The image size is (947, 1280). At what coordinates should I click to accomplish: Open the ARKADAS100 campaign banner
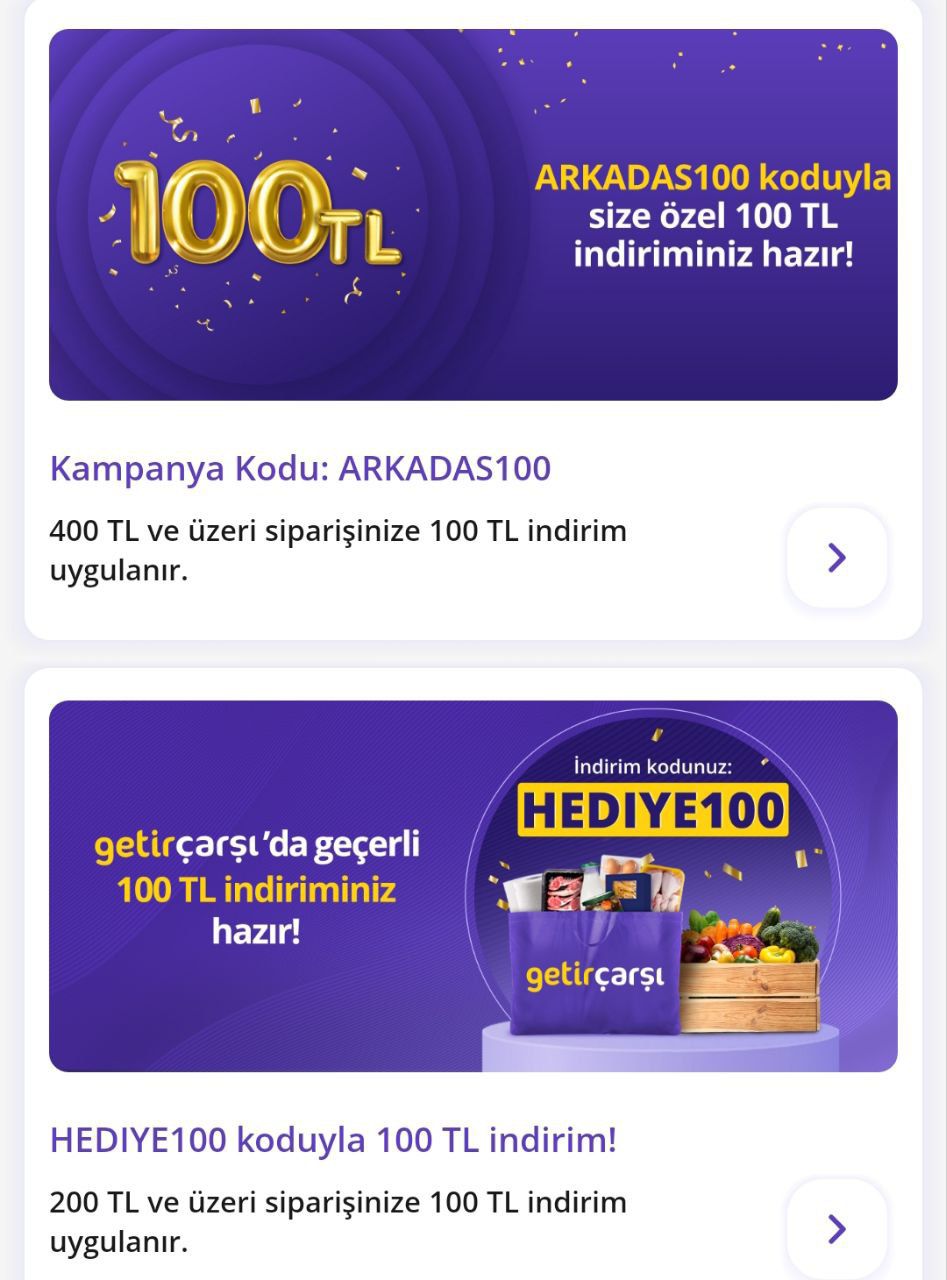click(x=473, y=215)
